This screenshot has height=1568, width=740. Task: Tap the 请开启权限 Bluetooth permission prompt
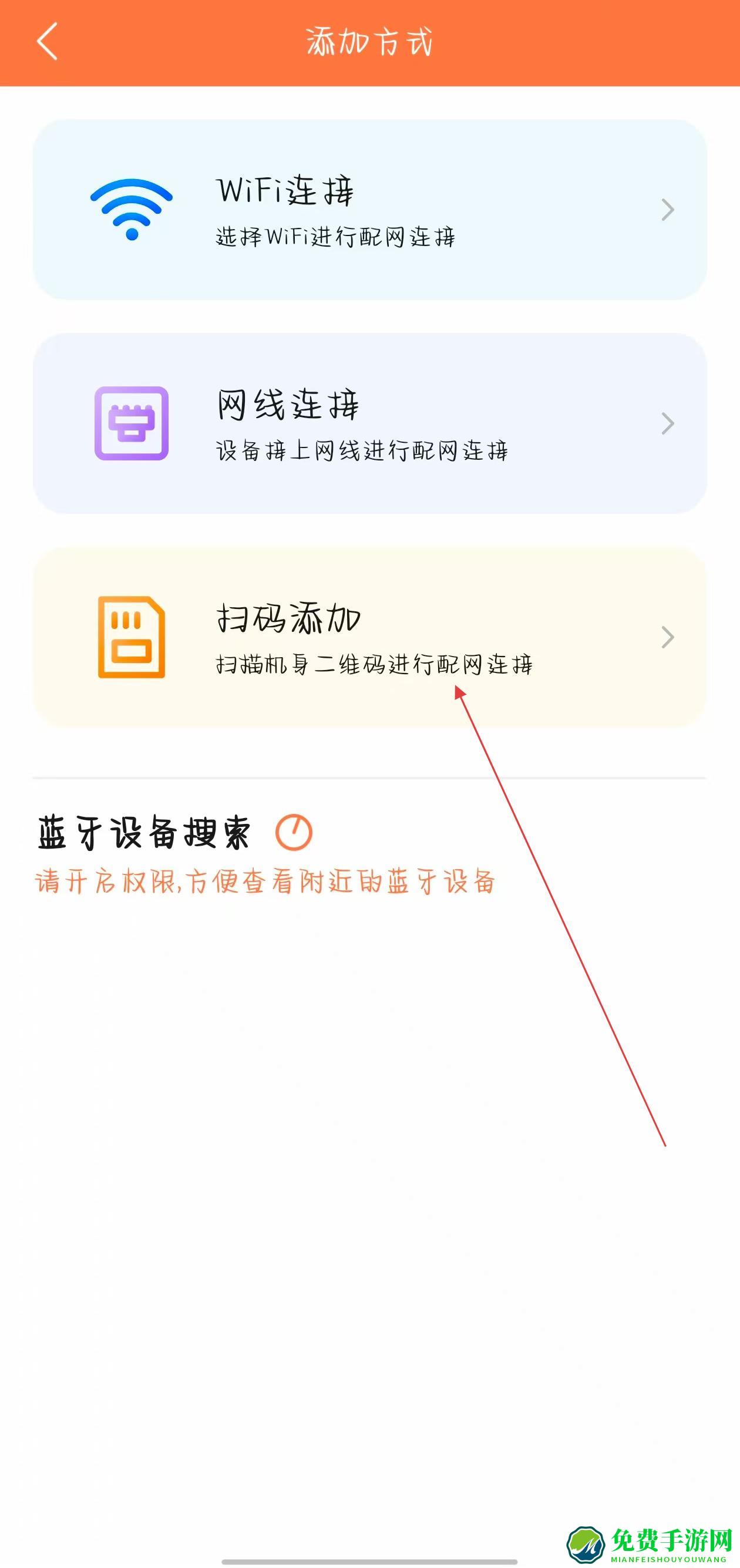tap(265, 882)
